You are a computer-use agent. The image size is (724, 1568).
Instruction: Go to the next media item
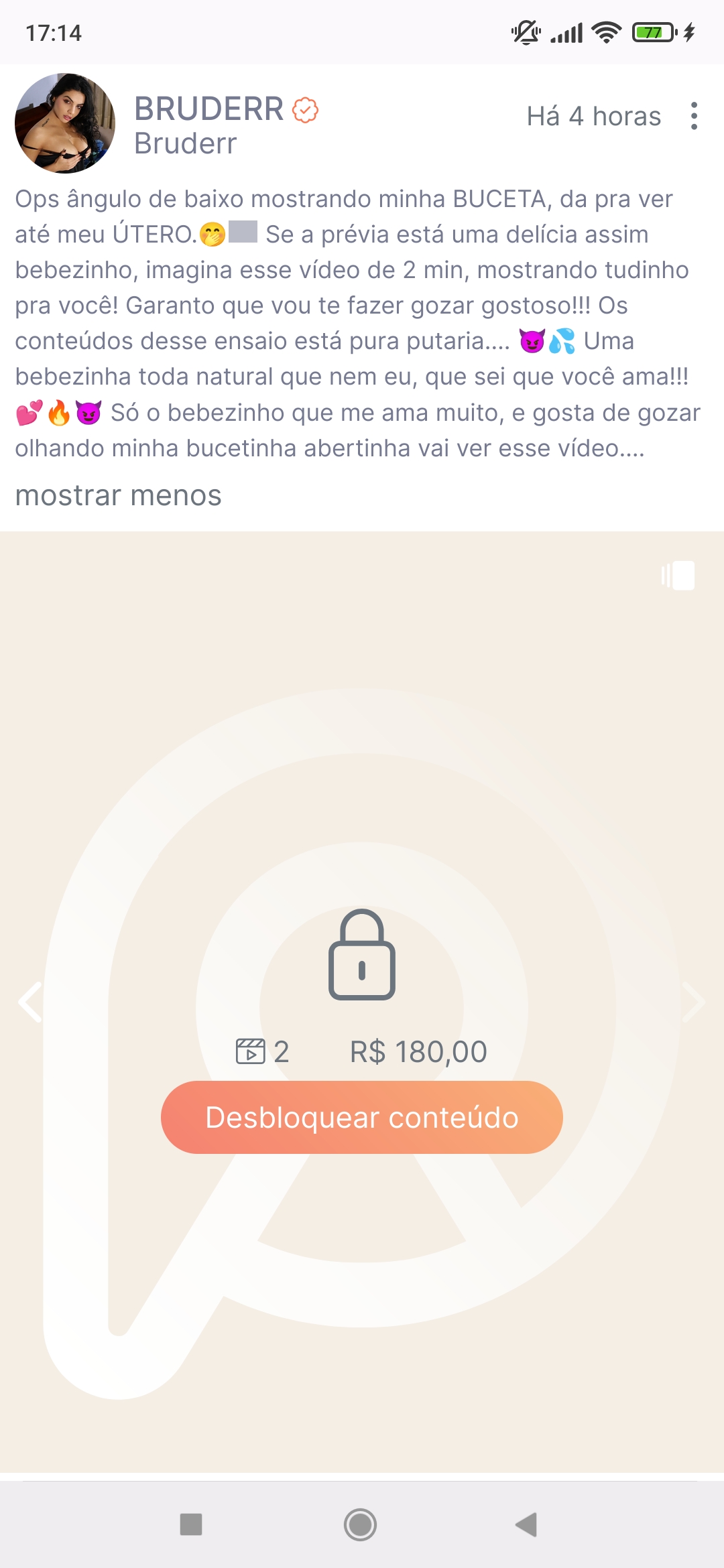(693, 1002)
